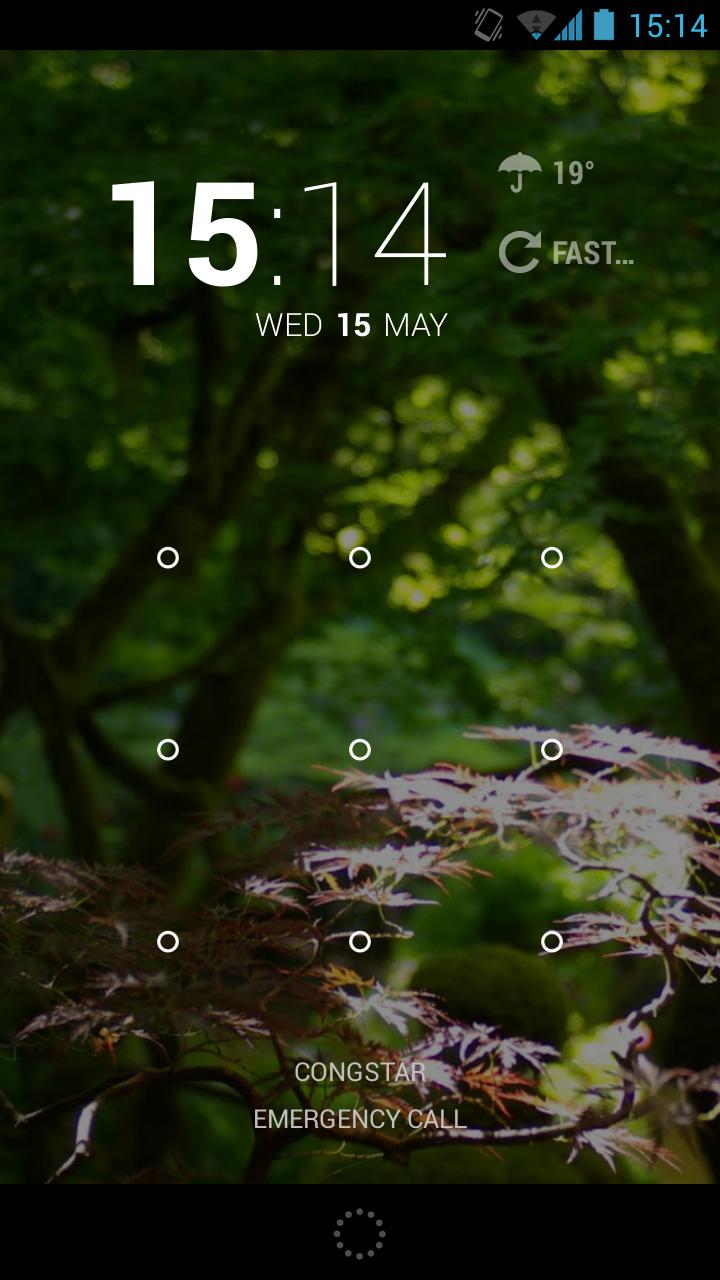Screen dimensions: 720x1280
Task: Tap the bottom-left pattern dot
Action: coord(168,942)
